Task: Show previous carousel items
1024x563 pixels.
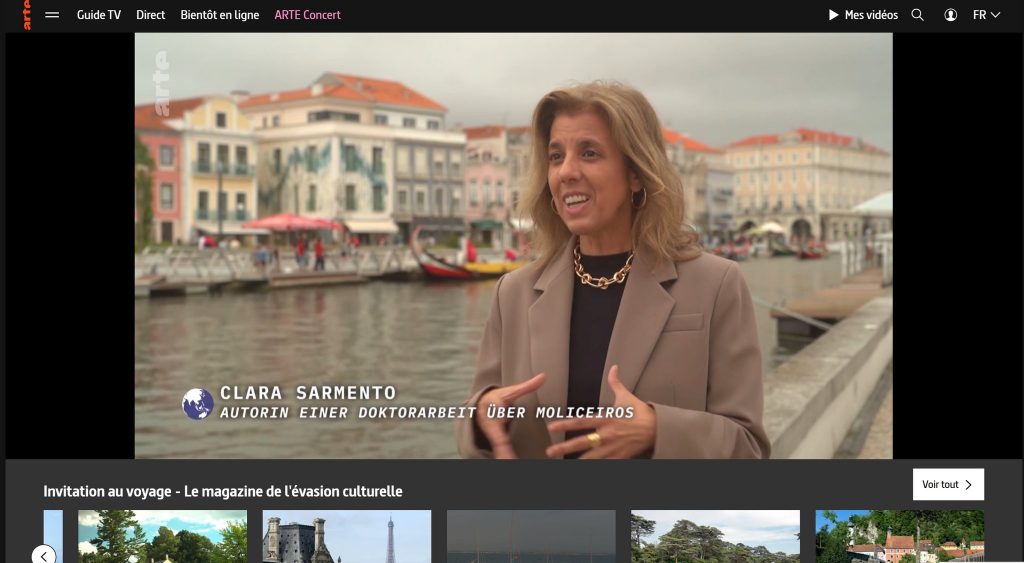Action: click(44, 555)
